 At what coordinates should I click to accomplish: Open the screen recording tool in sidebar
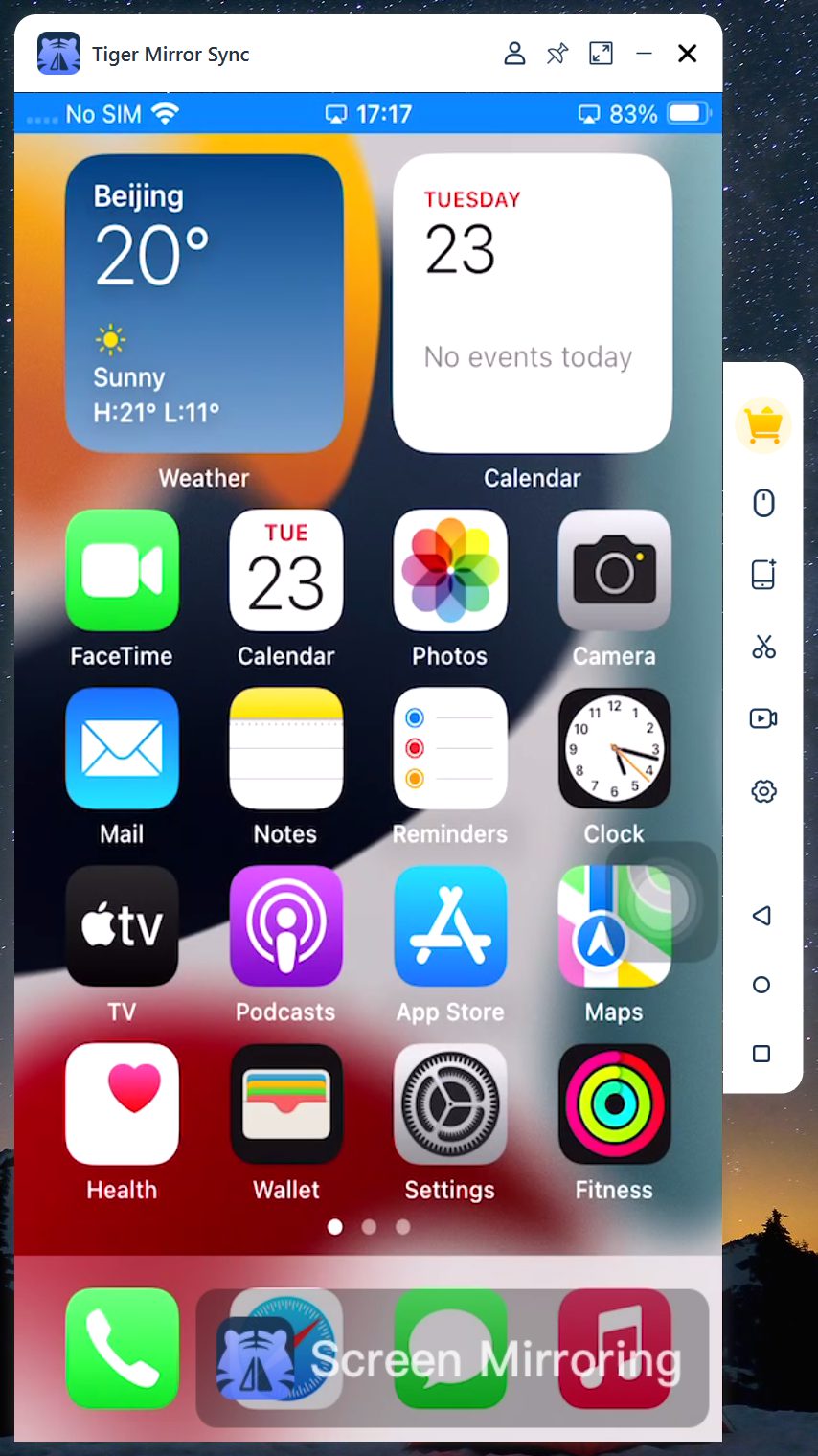coord(762,718)
